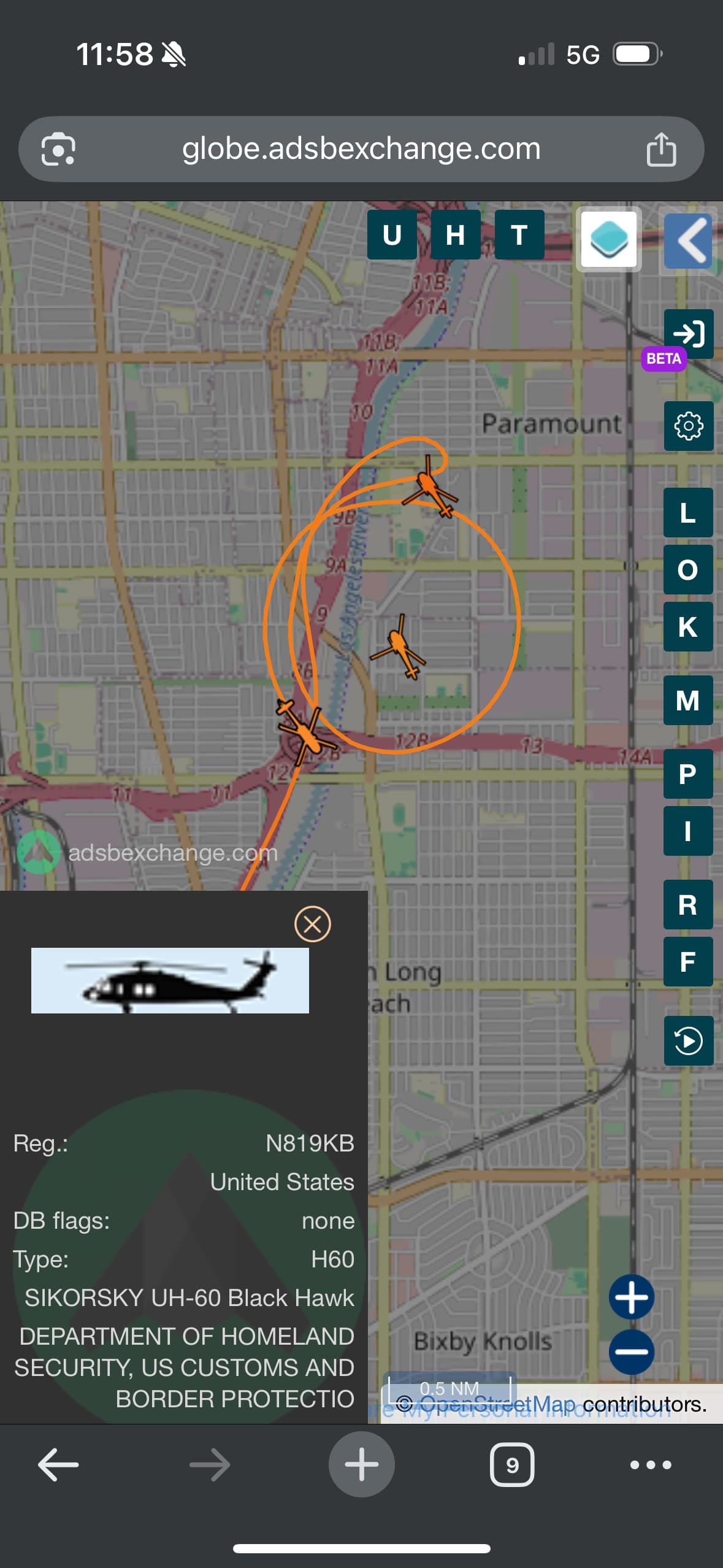Viewport: 723px width, 1568px height.
Task: Tap the M button on the map
Action: 688,700
